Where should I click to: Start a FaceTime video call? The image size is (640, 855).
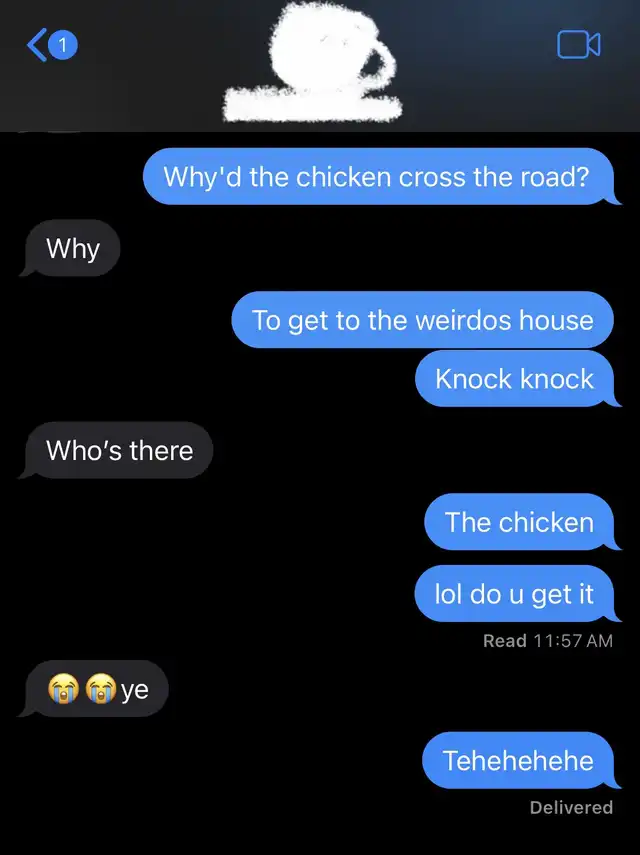pos(578,45)
